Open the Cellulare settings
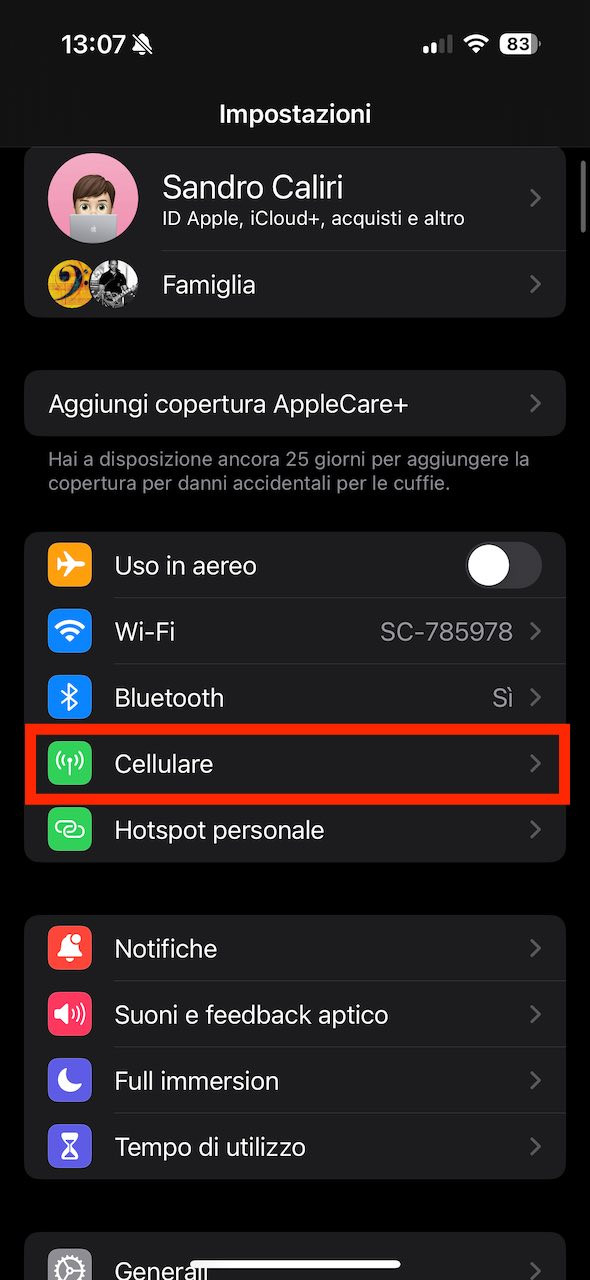This screenshot has width=590, height=1280. 295,764
